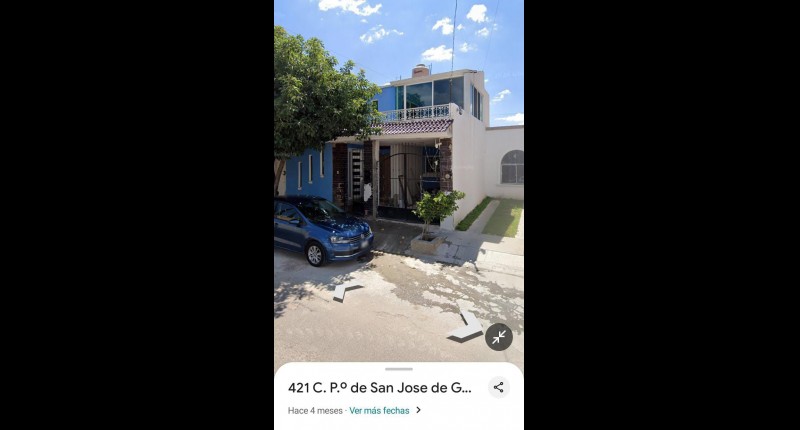800x430 pixels.
Task: Exit the fullscreen Street View
Action: (499, 338)
